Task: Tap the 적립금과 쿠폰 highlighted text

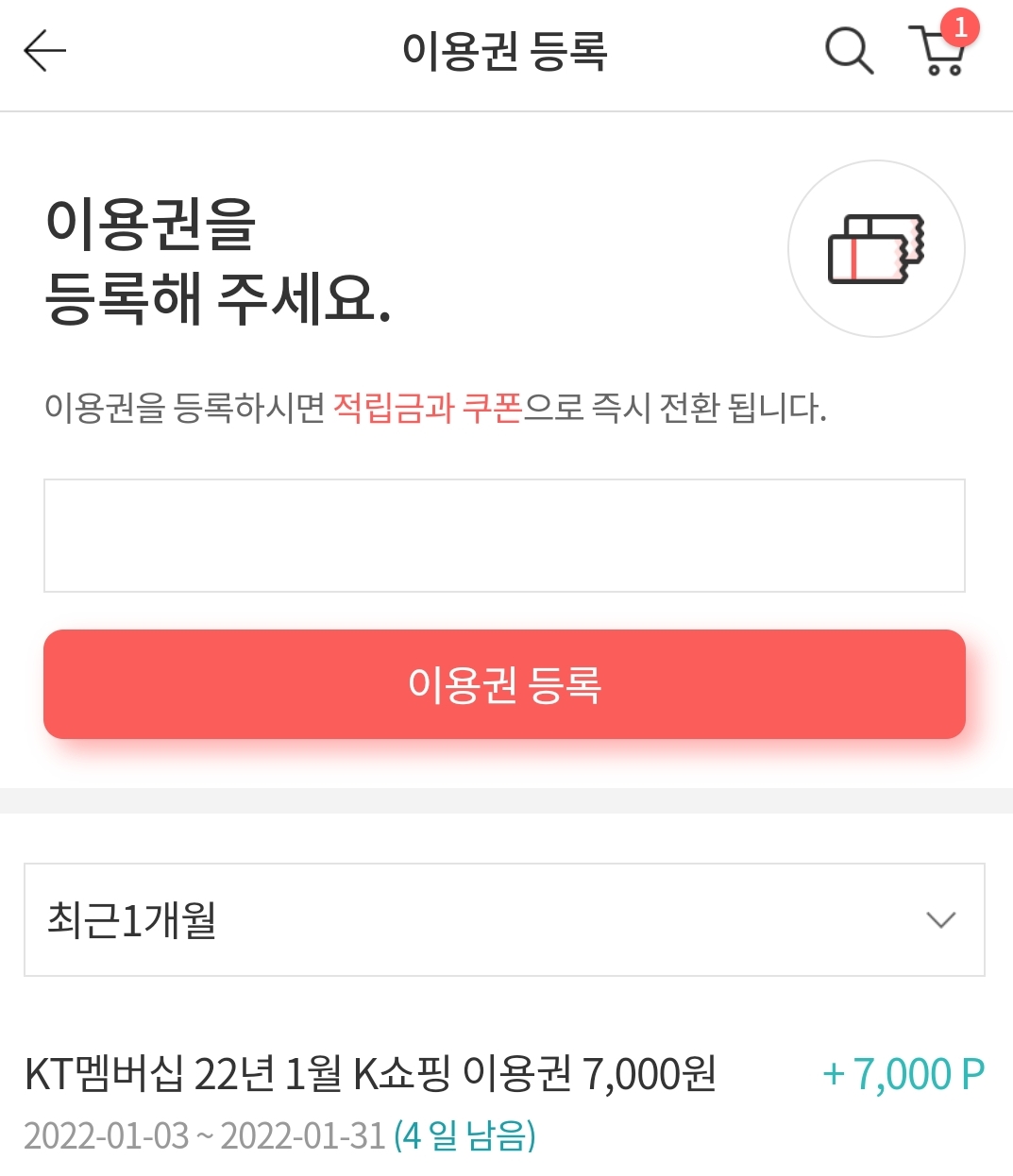Action: coord(431,404)
